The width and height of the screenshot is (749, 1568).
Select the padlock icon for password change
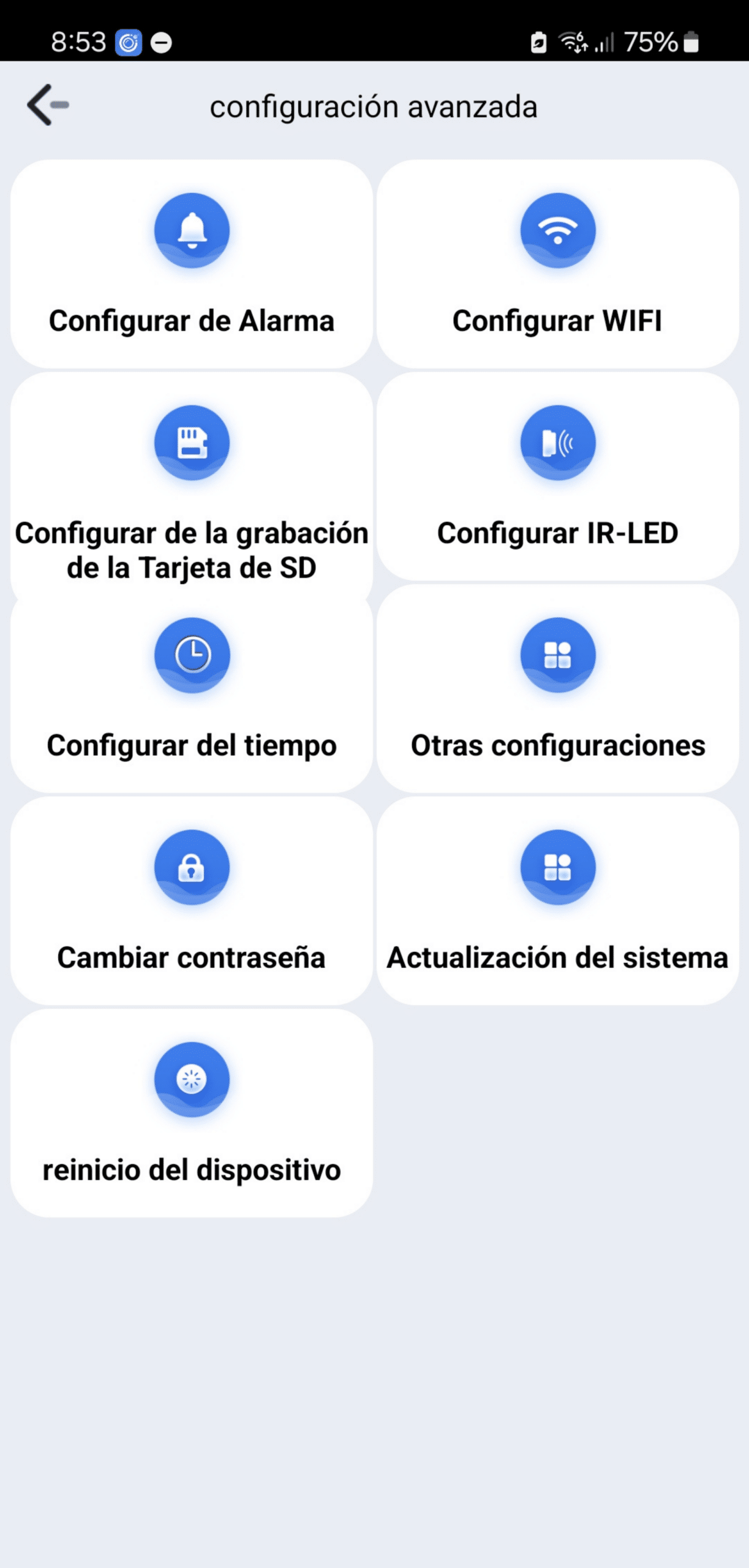[192, 869]
